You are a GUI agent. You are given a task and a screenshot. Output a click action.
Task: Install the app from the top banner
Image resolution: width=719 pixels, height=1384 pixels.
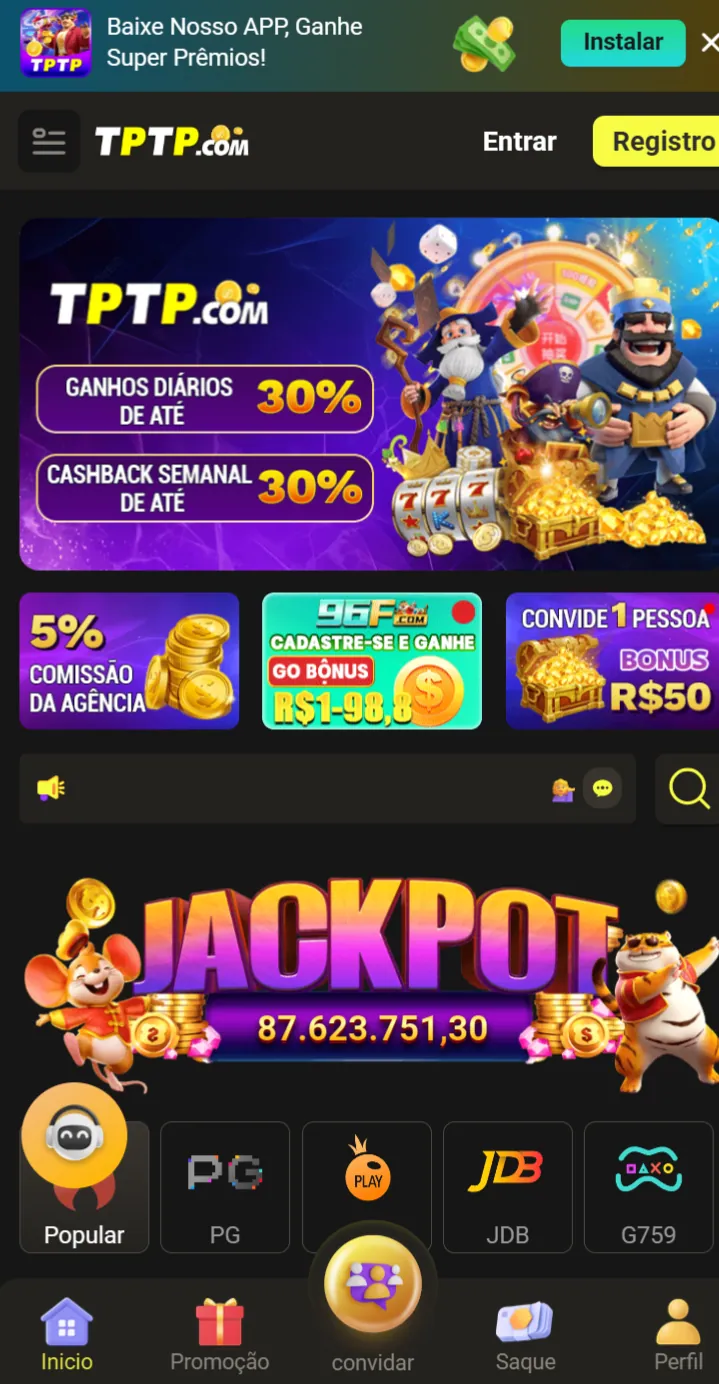tap(622, 42)
